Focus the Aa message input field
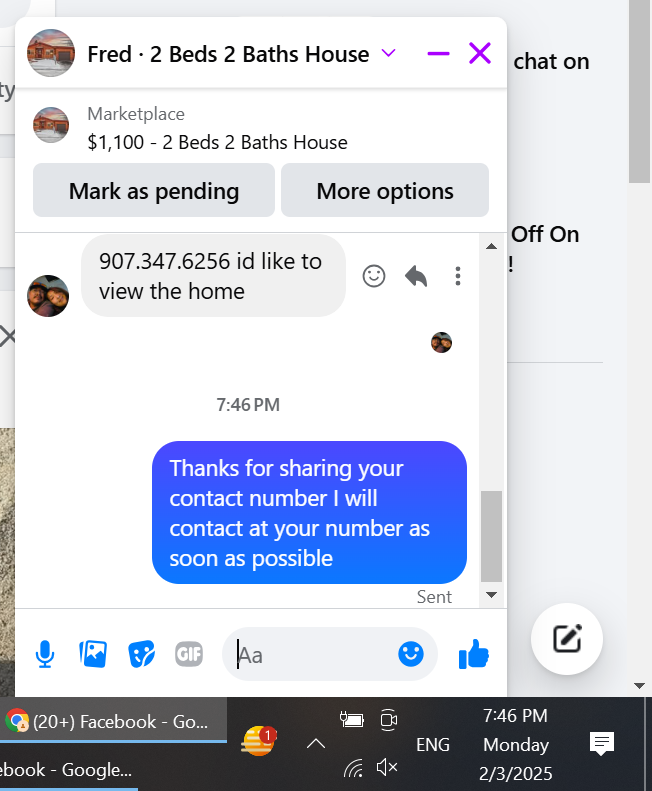 (313, 654)
